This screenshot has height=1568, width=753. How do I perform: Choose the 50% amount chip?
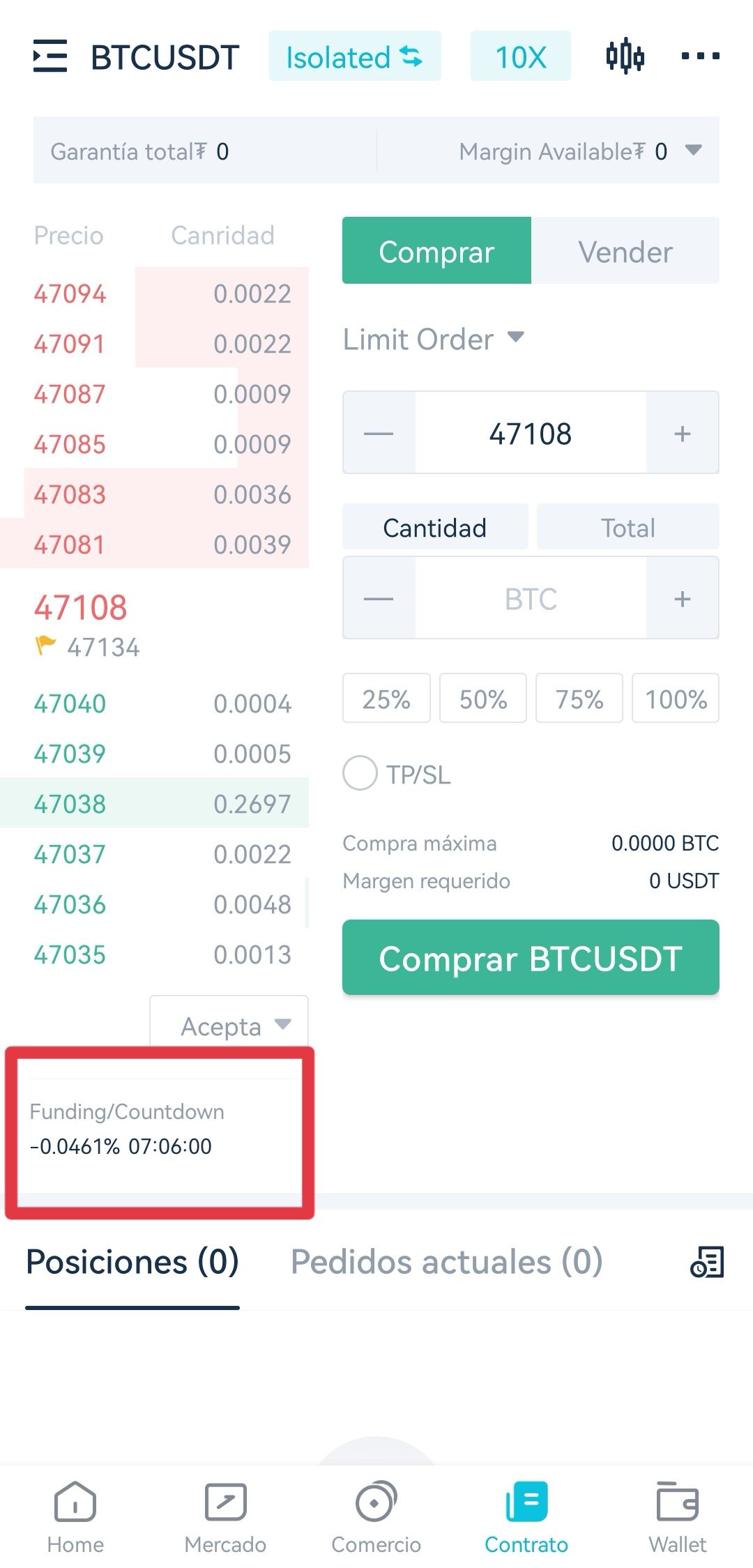click(482, 699)
